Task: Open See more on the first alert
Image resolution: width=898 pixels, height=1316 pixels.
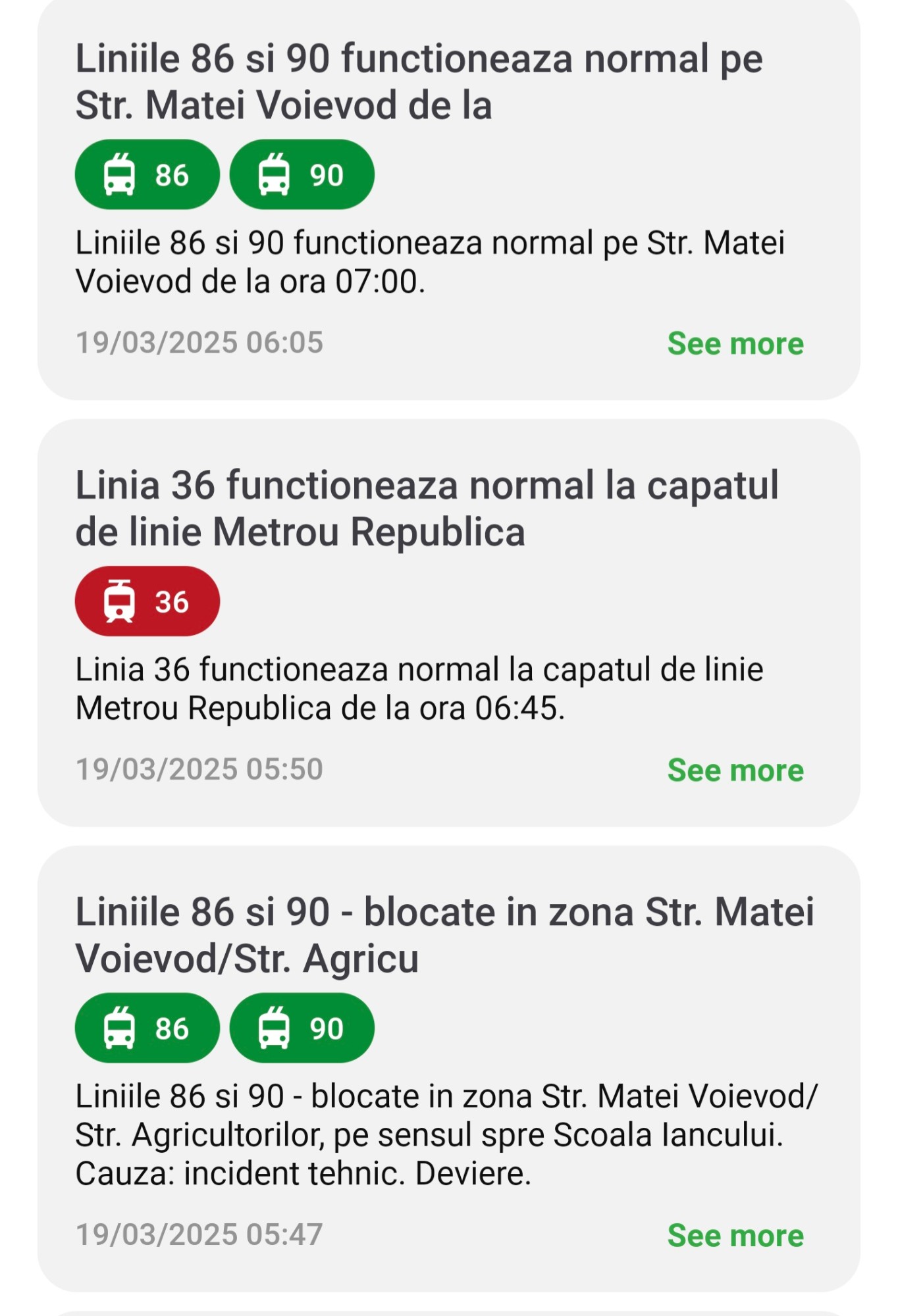Action: click(x=735, y=343)
